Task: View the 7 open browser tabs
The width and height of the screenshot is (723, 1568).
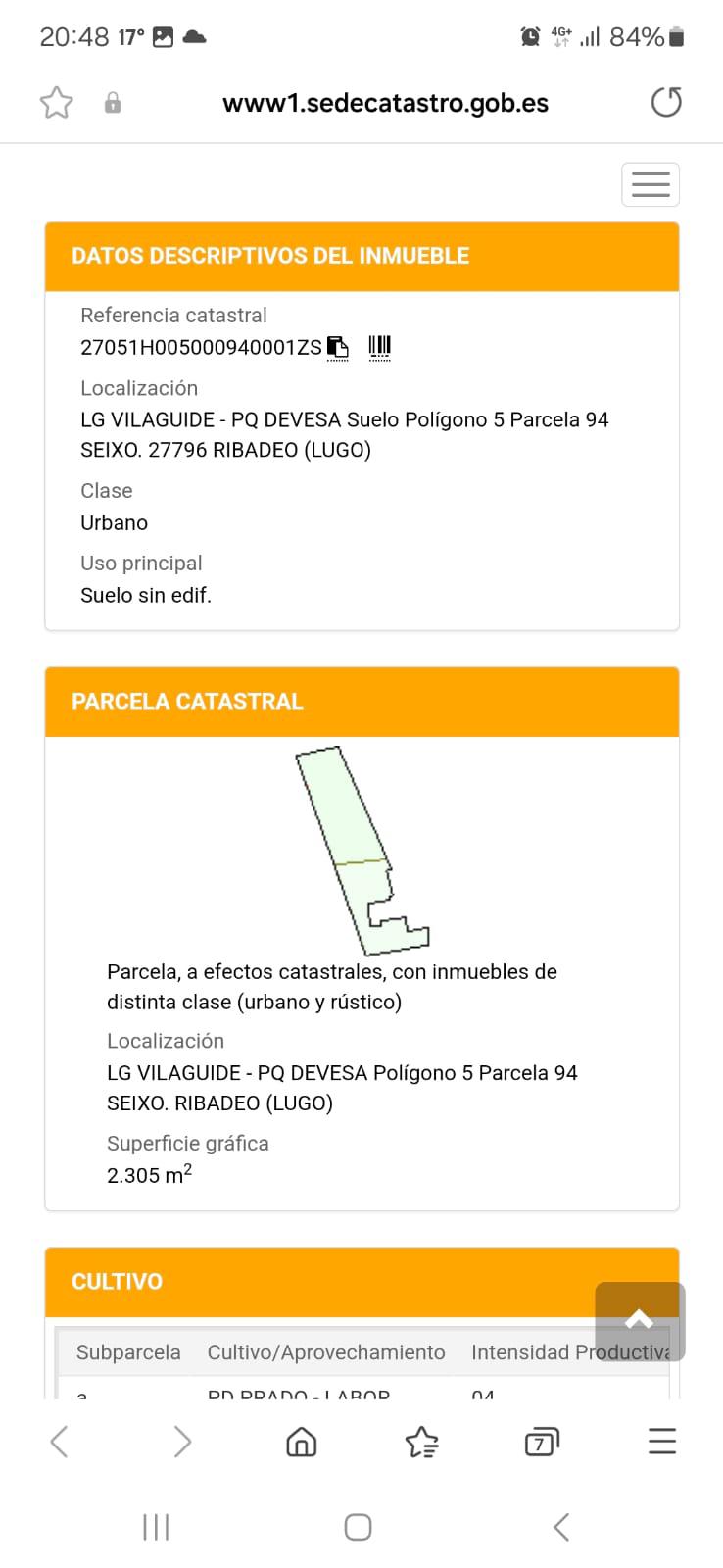Action: coord(541,1442)
